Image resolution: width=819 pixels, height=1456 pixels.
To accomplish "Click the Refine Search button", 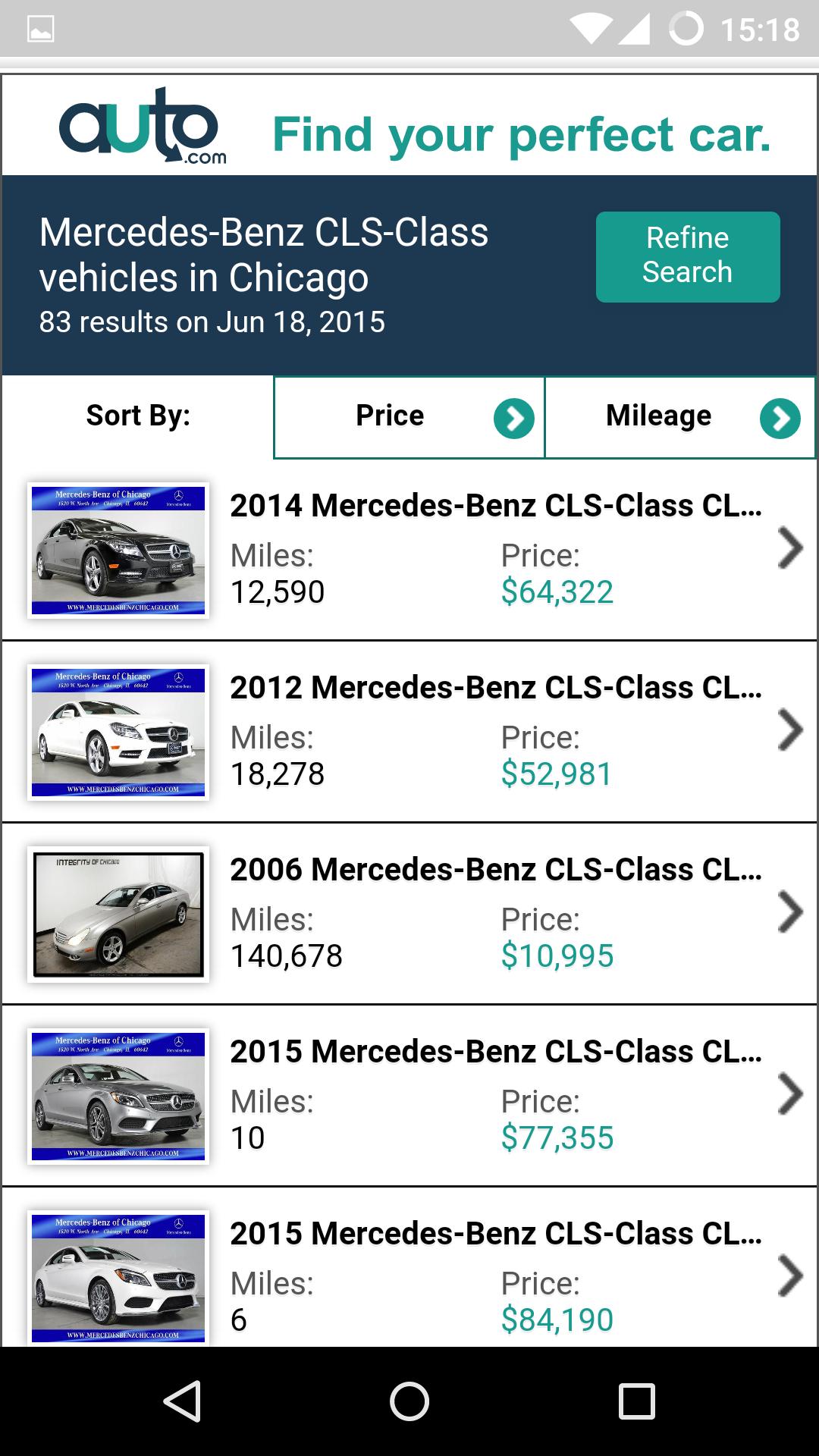I will (687, 256).
